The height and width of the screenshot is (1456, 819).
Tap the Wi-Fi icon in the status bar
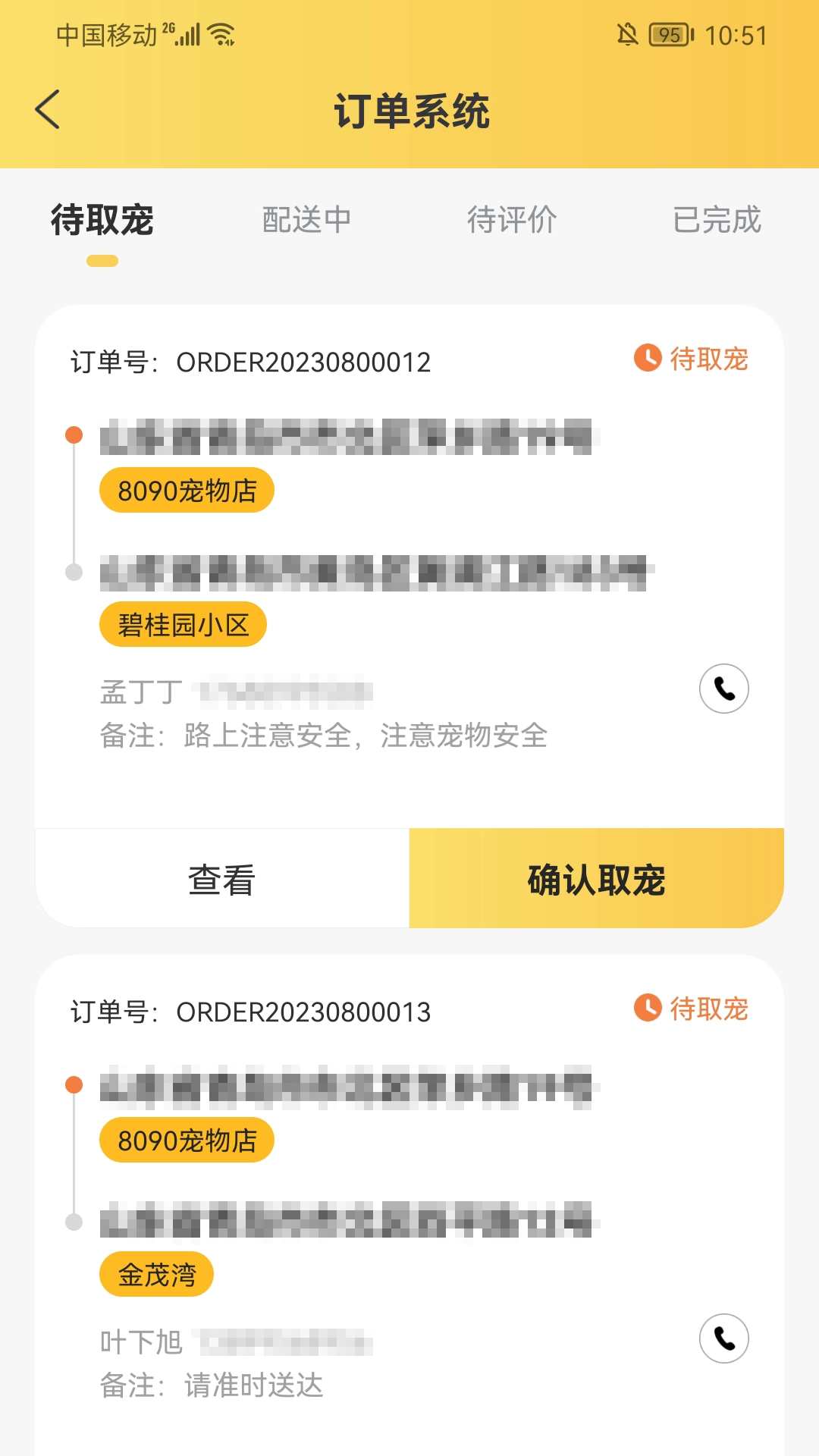point(221,33)
